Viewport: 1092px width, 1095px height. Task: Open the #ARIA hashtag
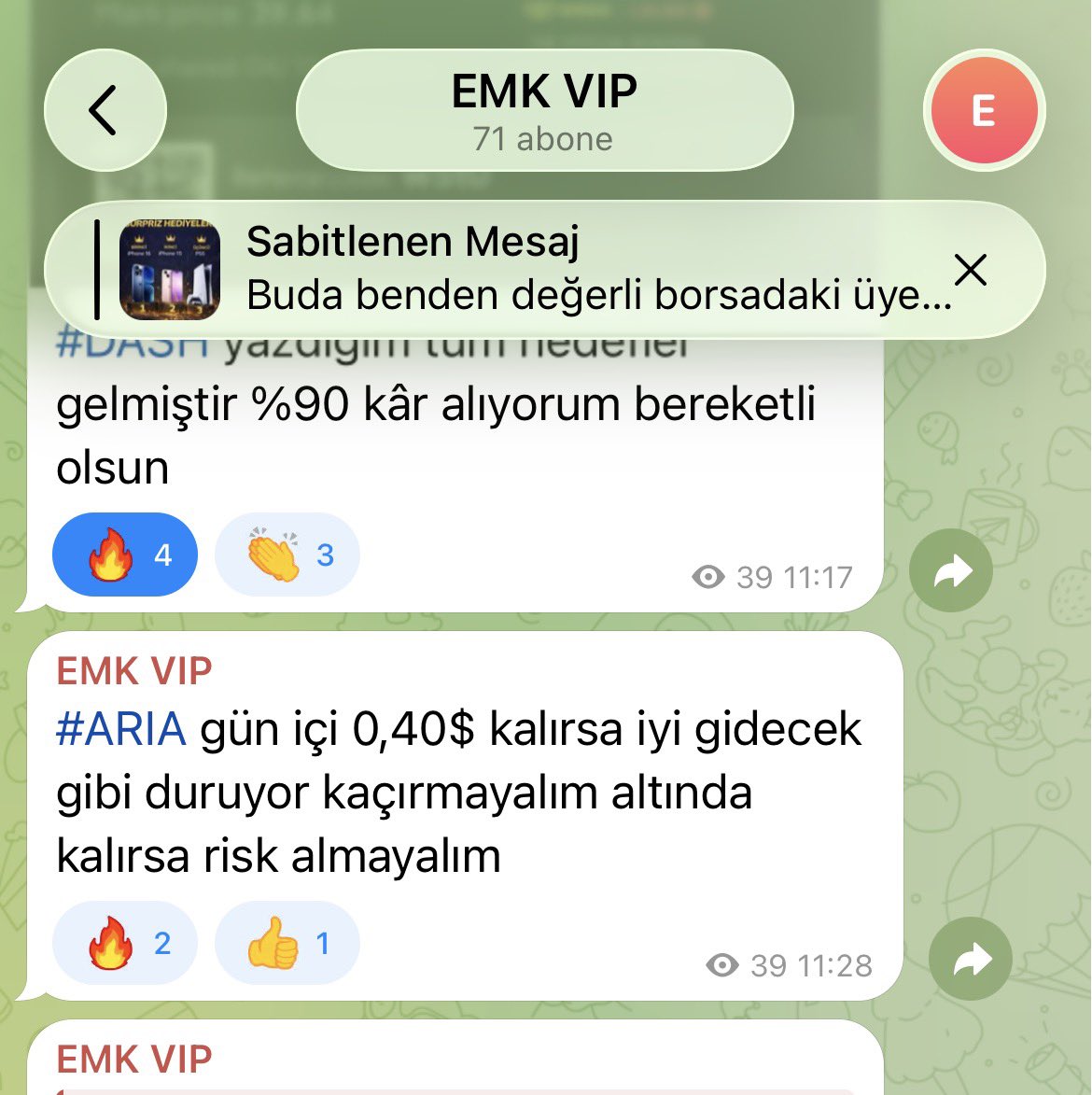coord(120,729)
